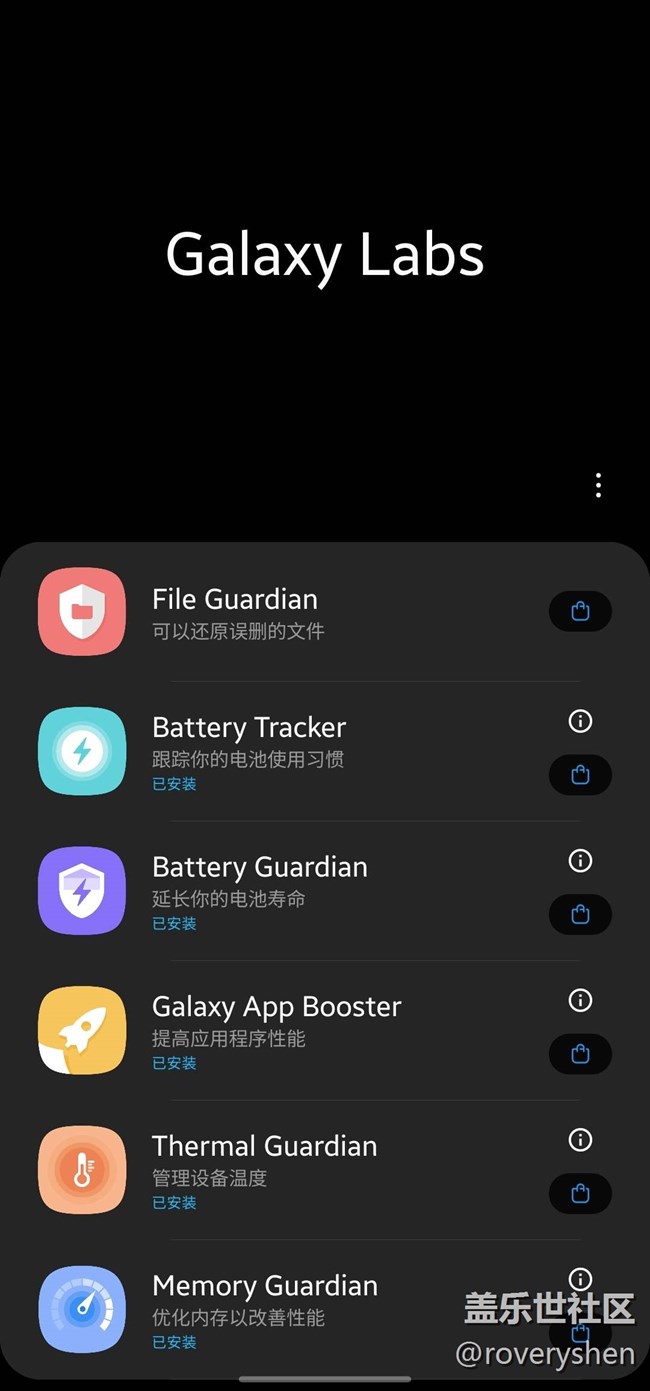
Task: View info for Thermal Guardian
Action: point(580,1140)
